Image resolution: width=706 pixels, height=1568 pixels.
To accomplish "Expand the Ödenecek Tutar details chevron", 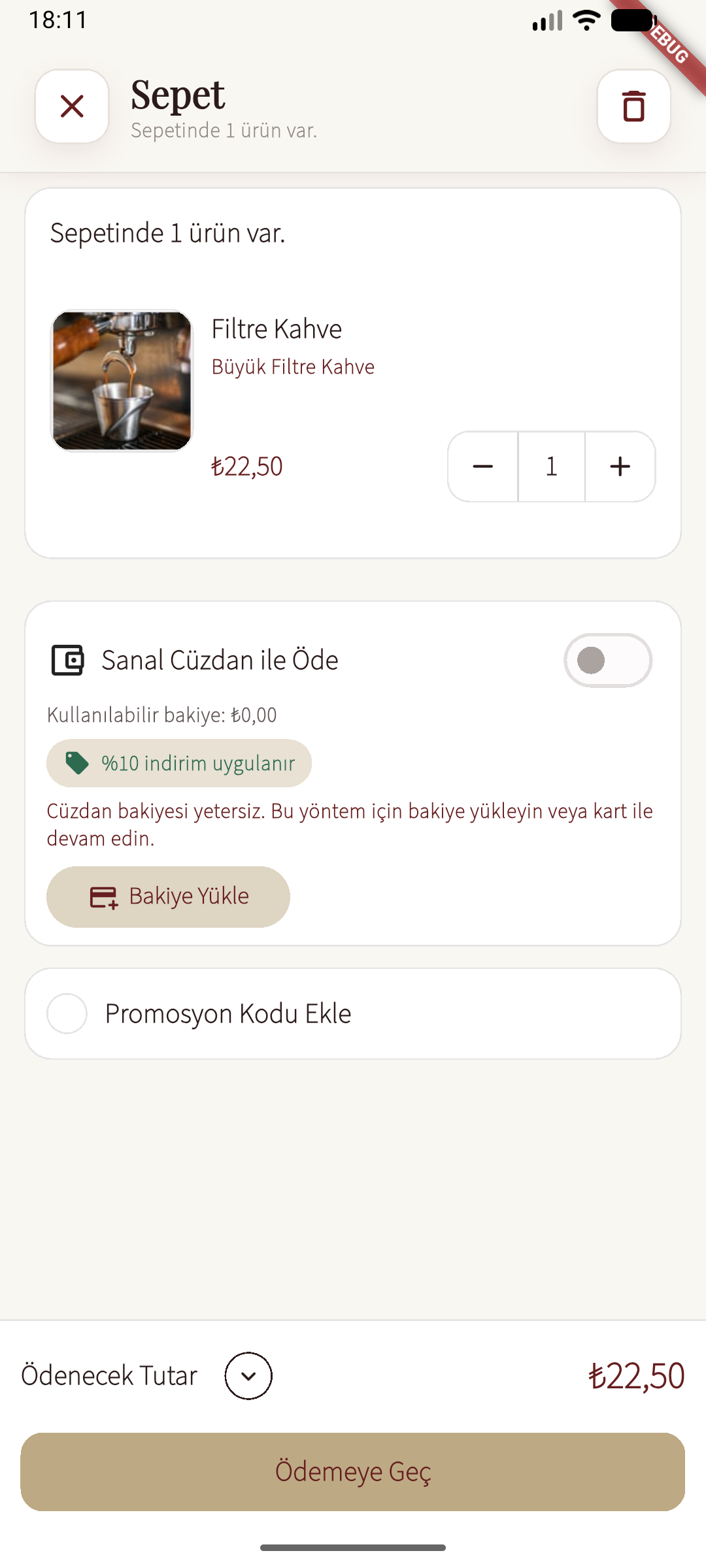I will 248,1375.
